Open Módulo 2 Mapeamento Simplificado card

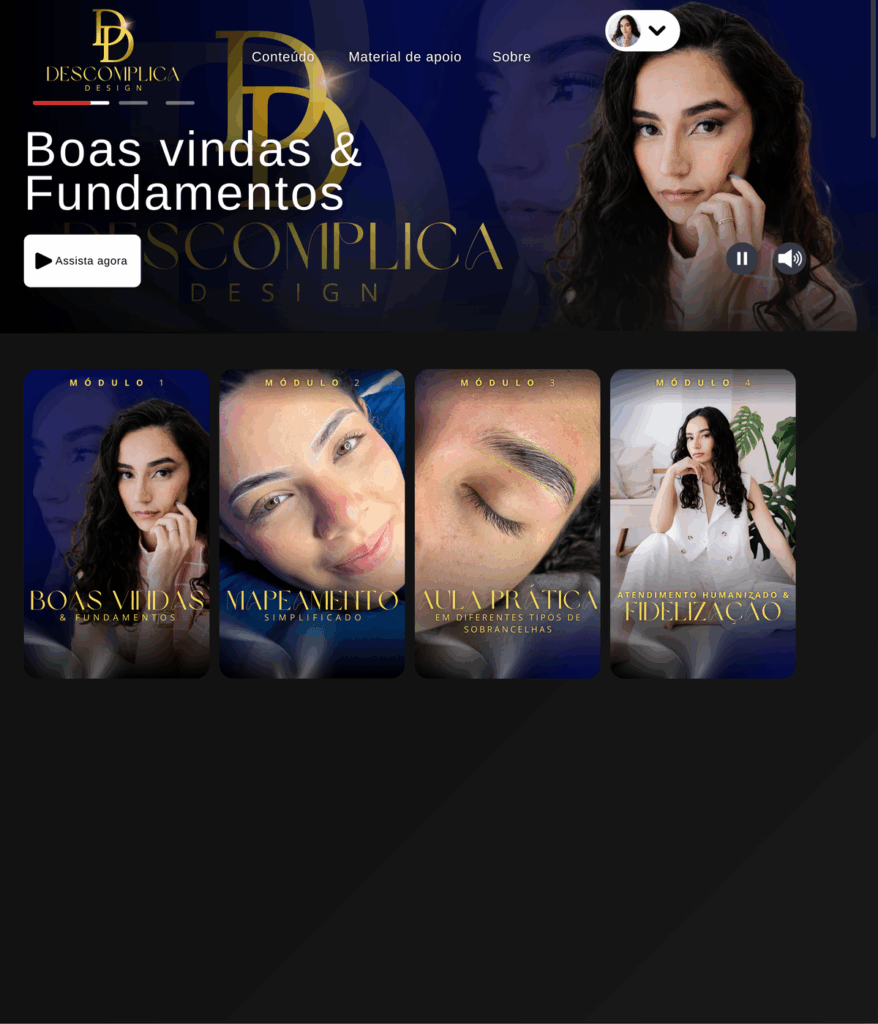312,524
